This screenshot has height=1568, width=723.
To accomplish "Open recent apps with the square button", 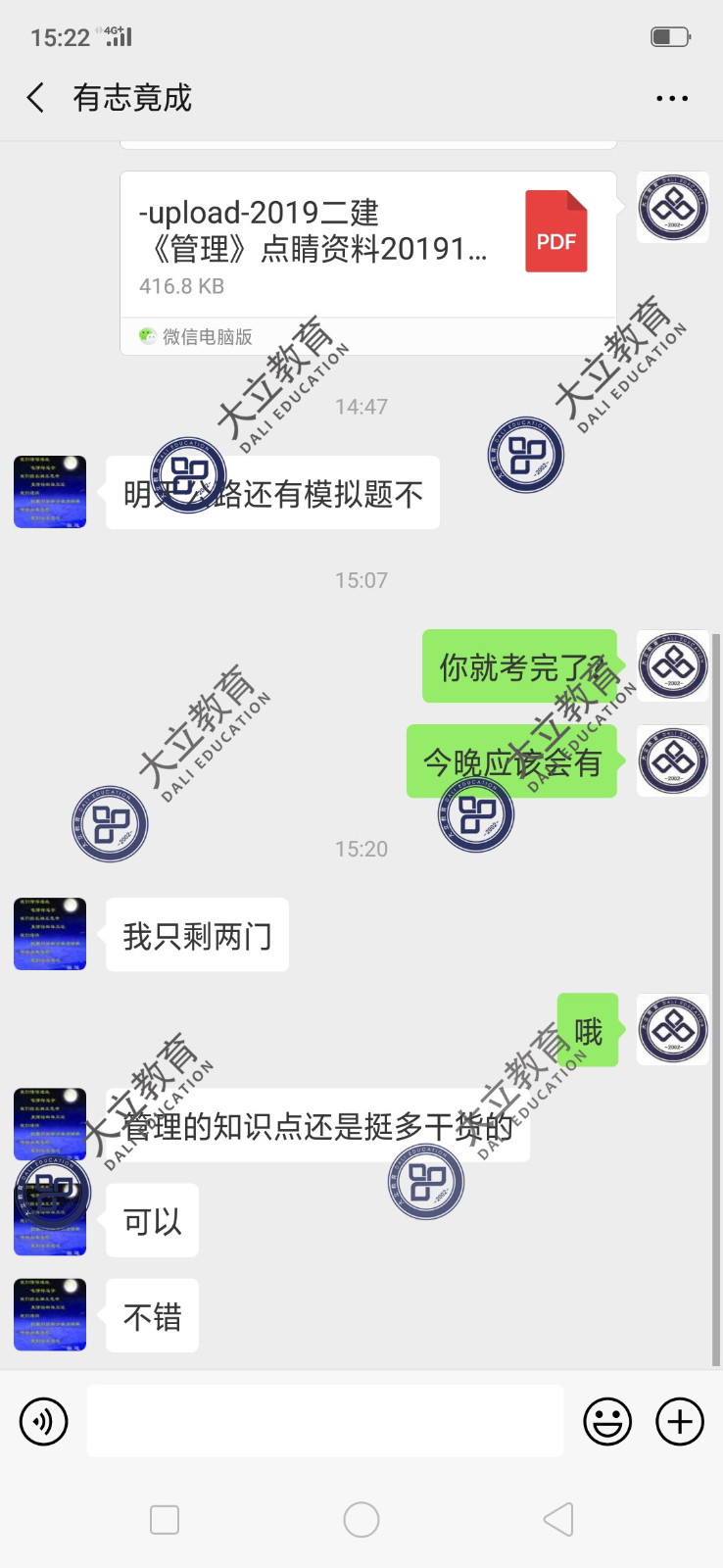I will click(x=165, y=1520).
